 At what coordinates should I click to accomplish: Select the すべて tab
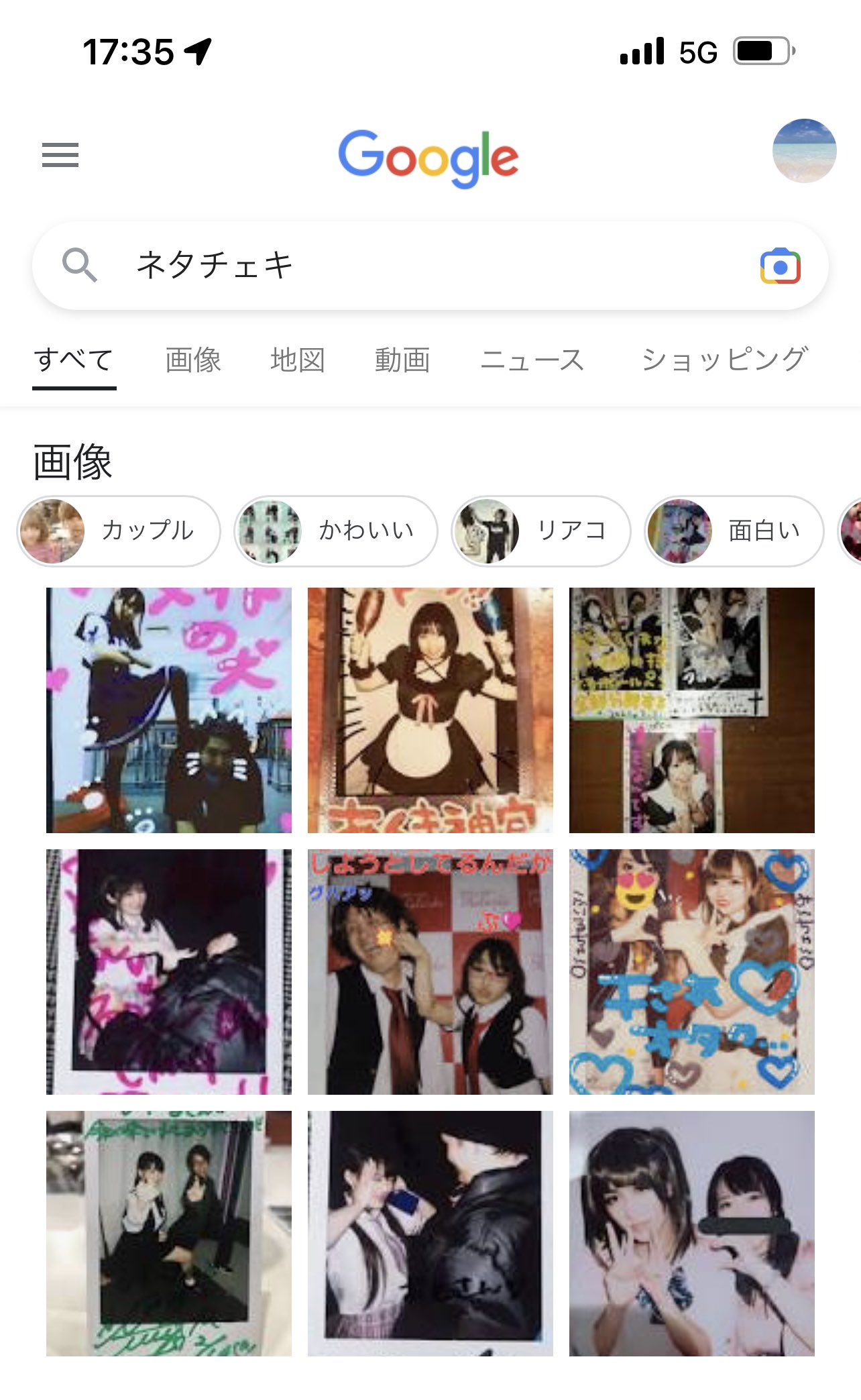click(x=74, y=360)
